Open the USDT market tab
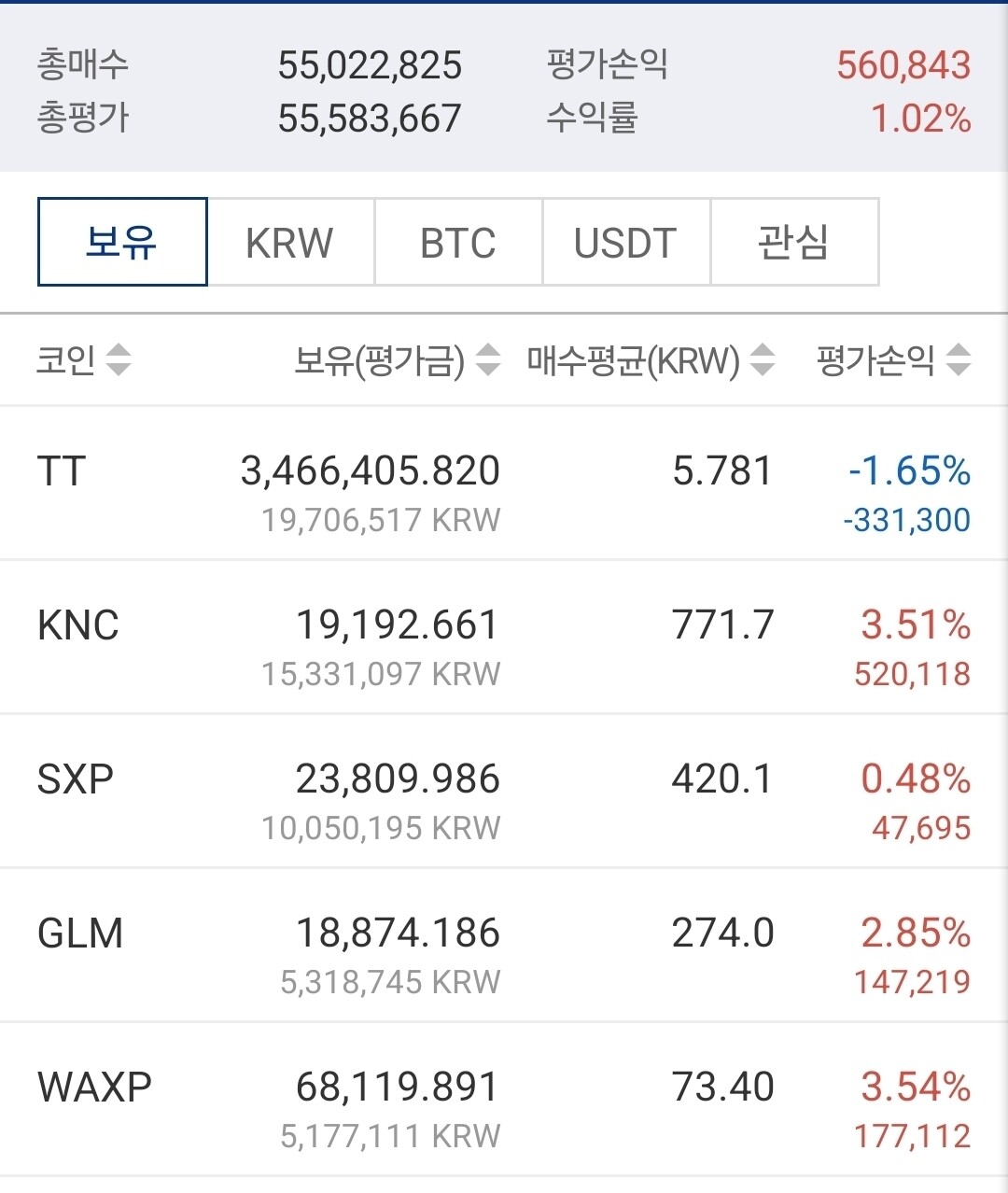The height and width of the screenshot is (1193, 1008). (x=625, y=242)
